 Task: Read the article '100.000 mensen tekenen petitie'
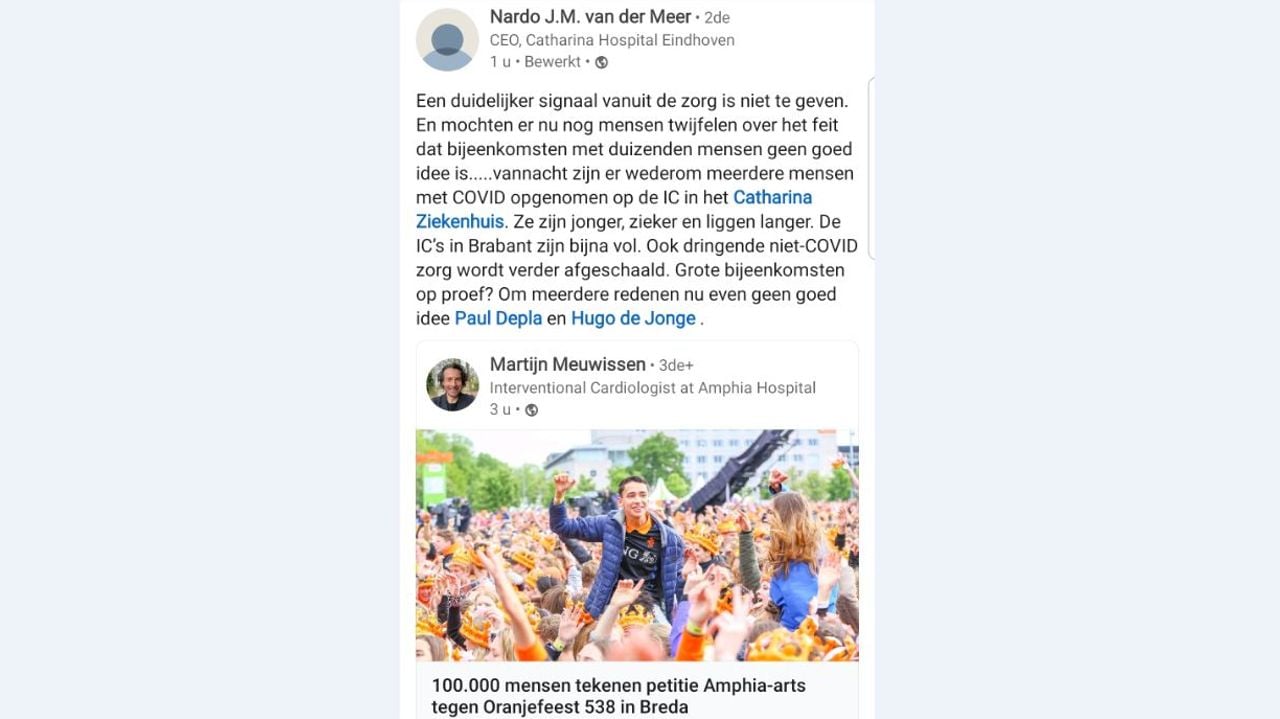(618, 696)
